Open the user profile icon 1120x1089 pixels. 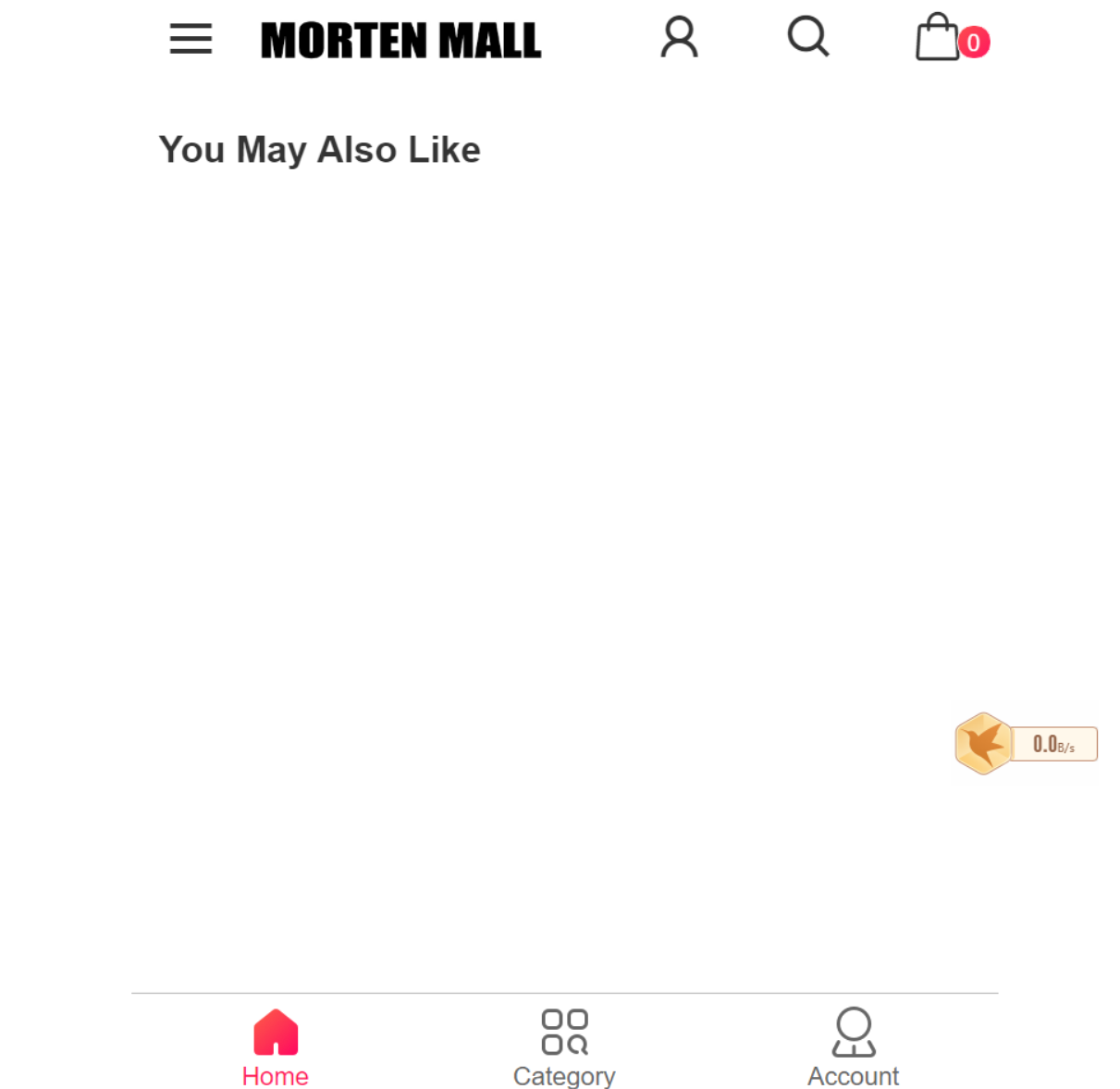coord(679,38)
